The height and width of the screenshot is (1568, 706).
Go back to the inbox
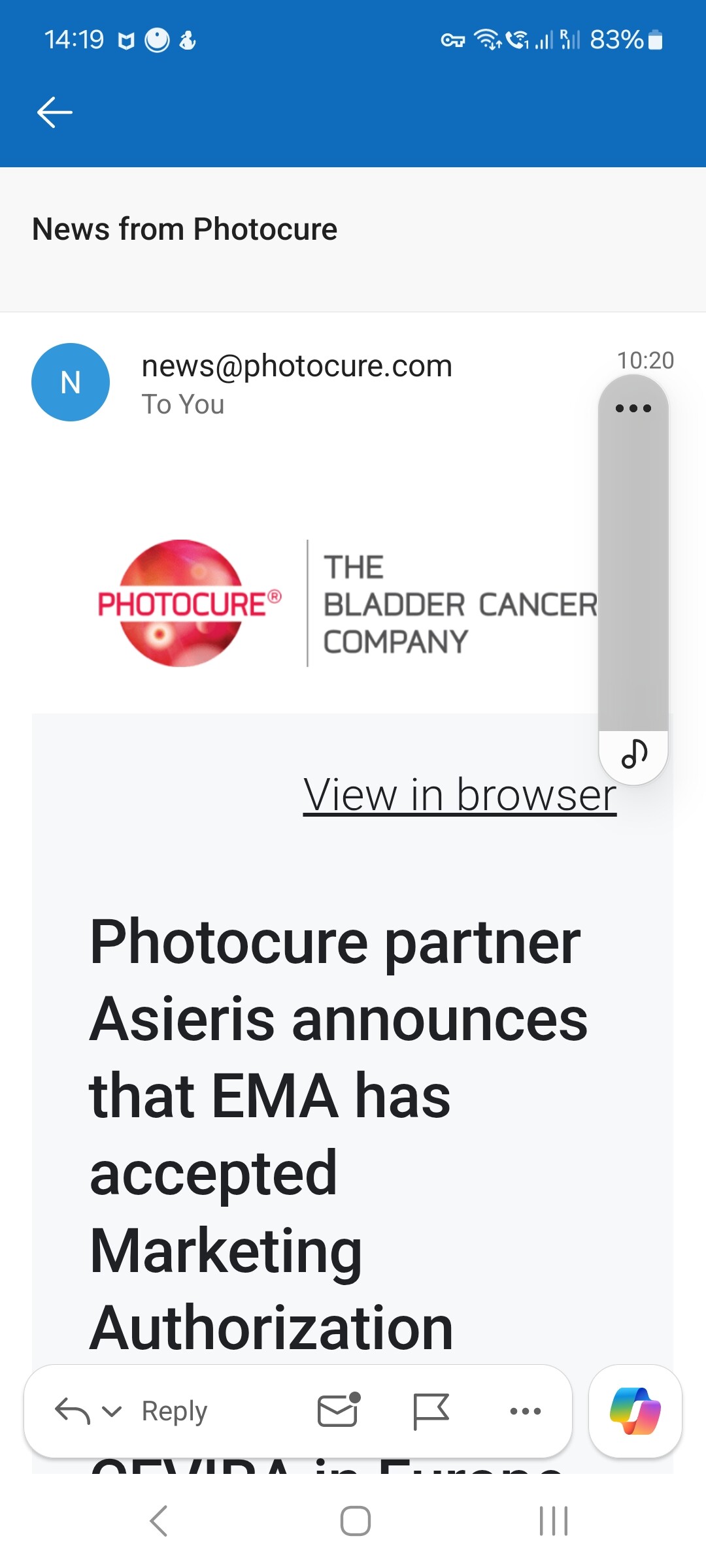(x=54, y=112)
